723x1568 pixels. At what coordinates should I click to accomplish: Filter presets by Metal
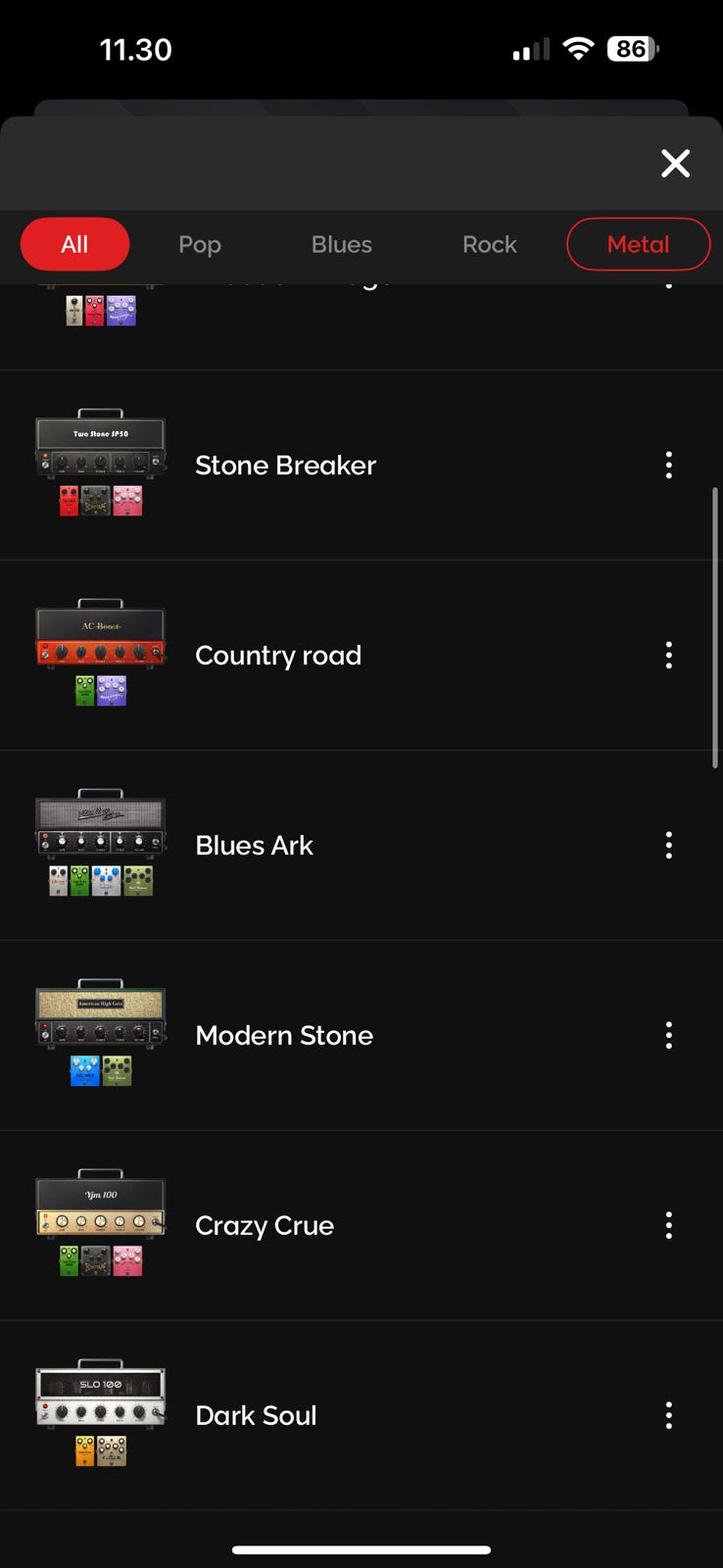tap(638, 244)
